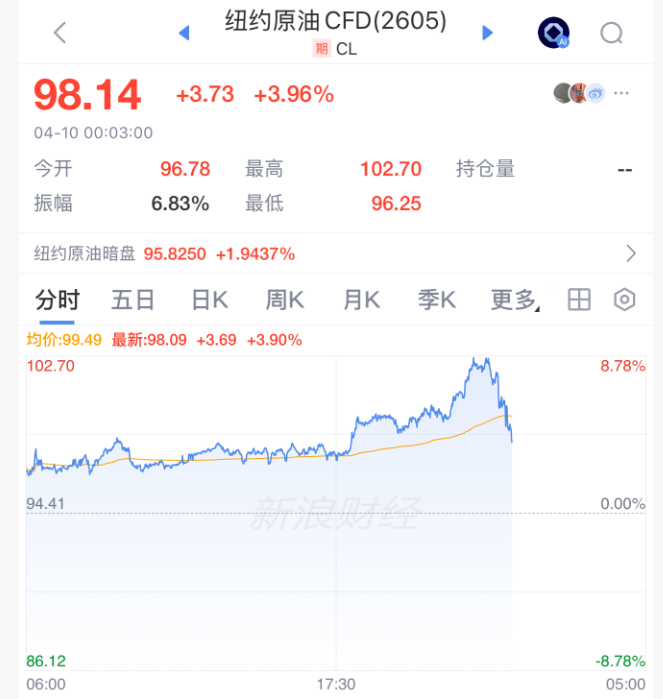The height and width of the screenshot is (699, 663).
Task: Switch to the 月K tab
Action: 361,300
